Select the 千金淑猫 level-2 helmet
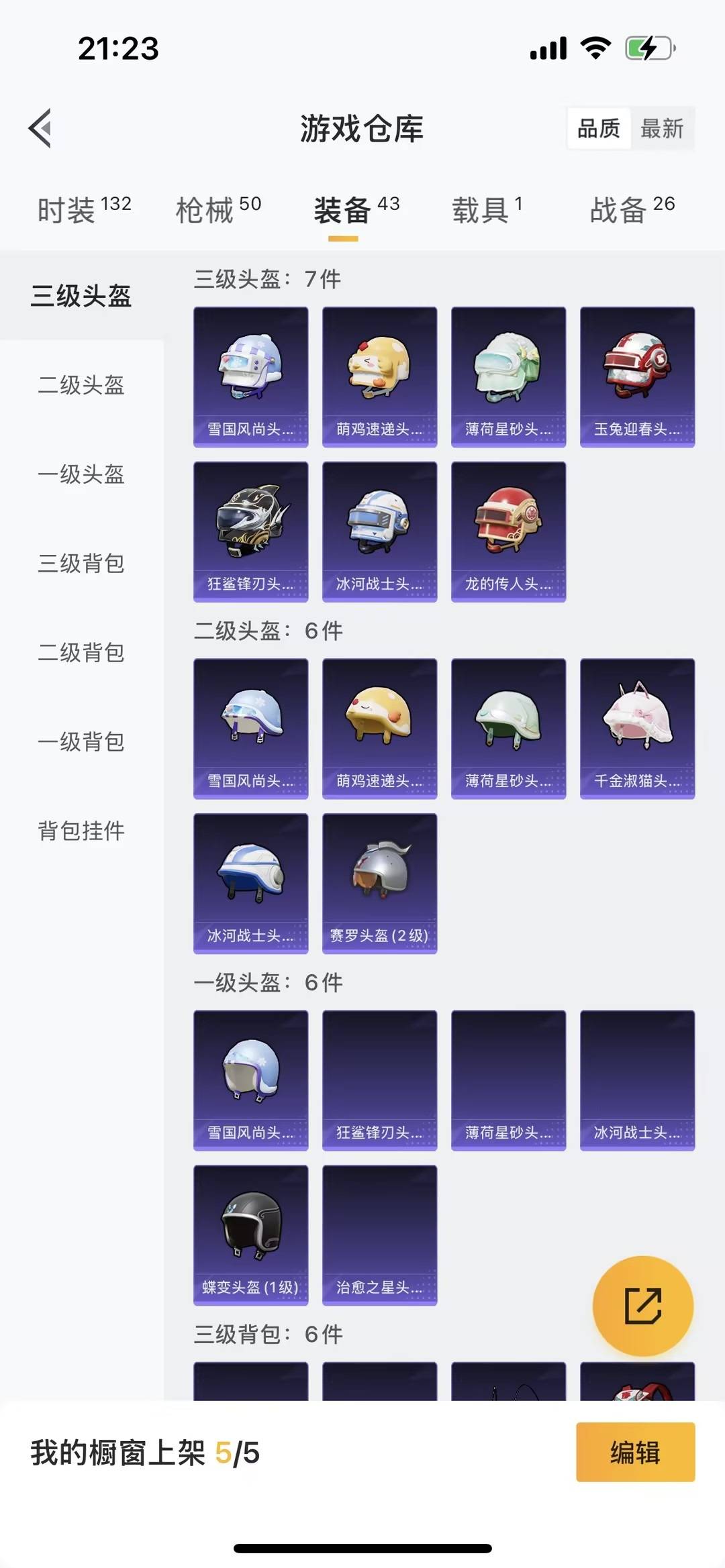Viewport: 725px width, 1568px height. (636, 728)
